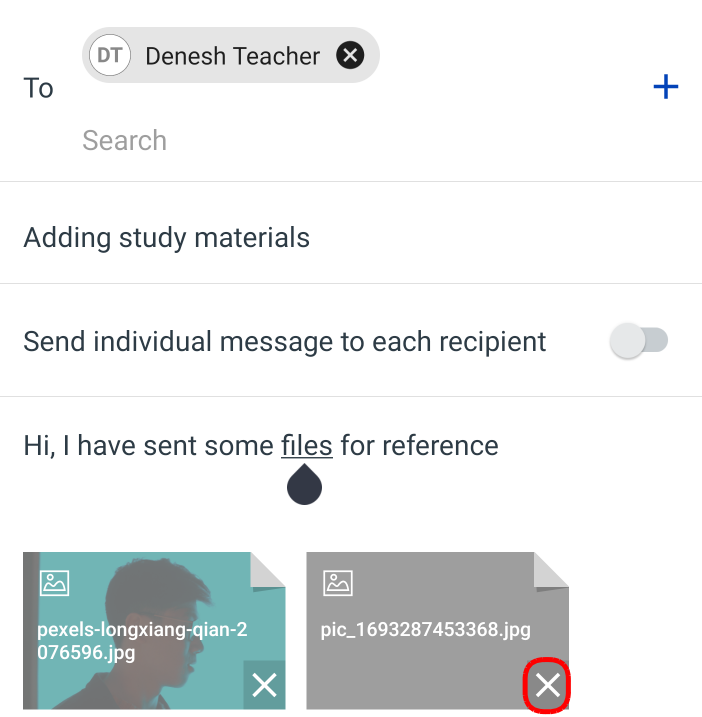This screenshot has height=717, width=702.
Task: Remove the pexels-longxiang-qian attachment
Action: pos(264,685)
